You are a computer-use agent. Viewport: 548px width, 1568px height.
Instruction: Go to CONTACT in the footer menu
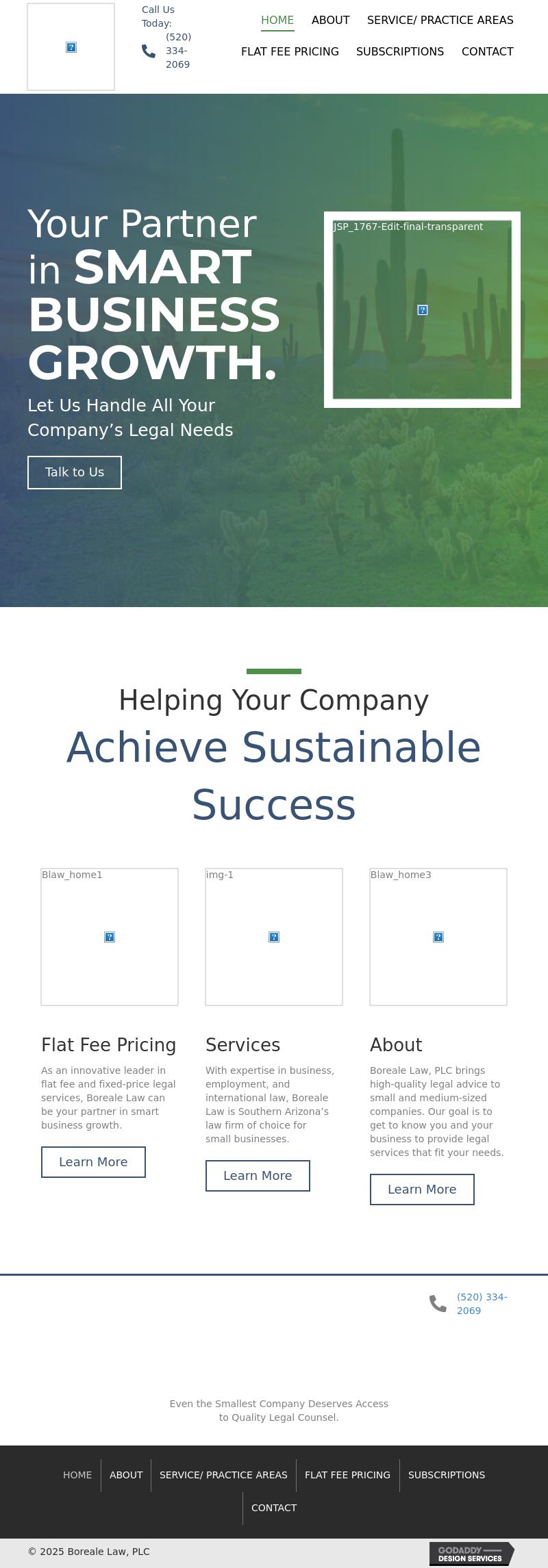[274, 1508]
